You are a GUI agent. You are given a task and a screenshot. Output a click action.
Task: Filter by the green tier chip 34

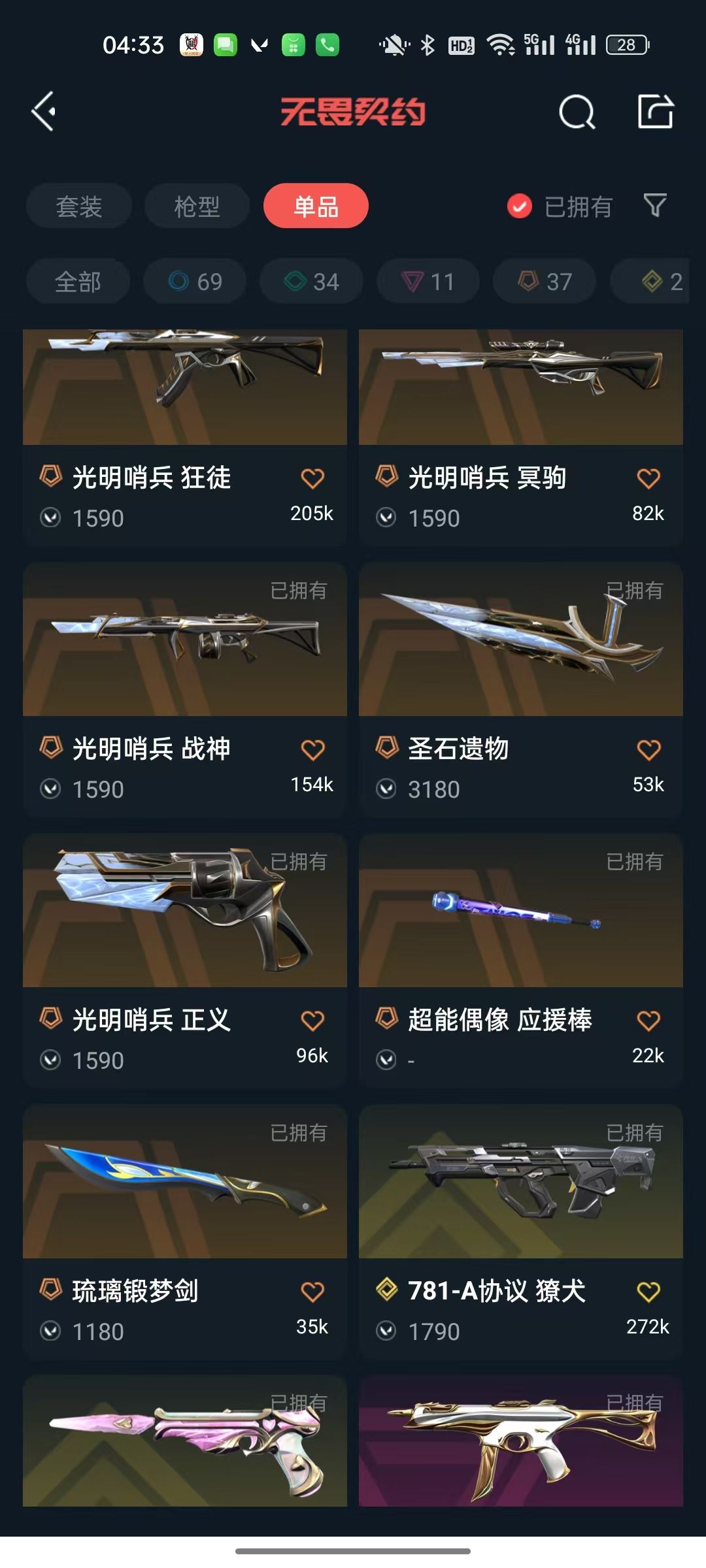pos(311,282)
